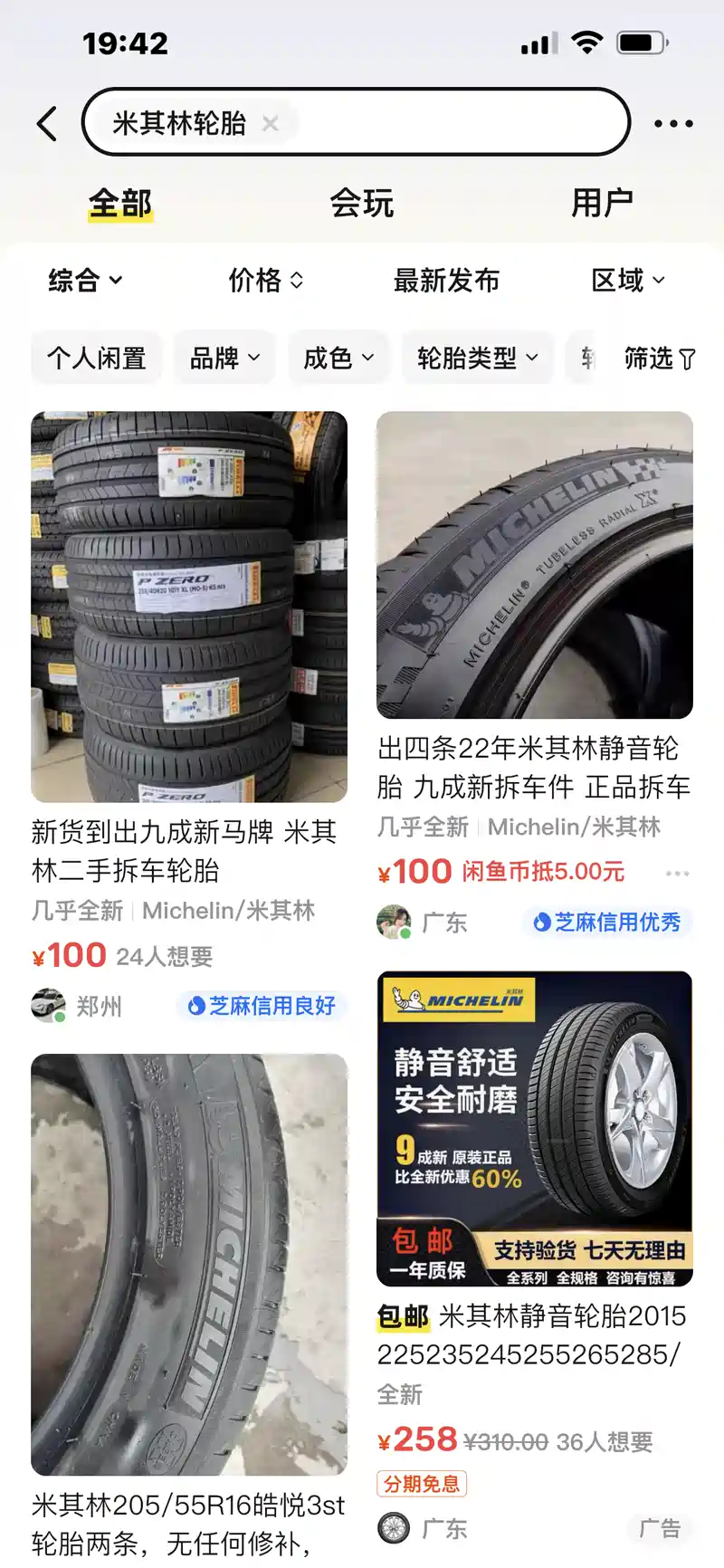This screenshot has height=1568, width=724.
Task: Remove the 米其林轮胎 search term
Action: pyautogui.click(x=270, y=123)
